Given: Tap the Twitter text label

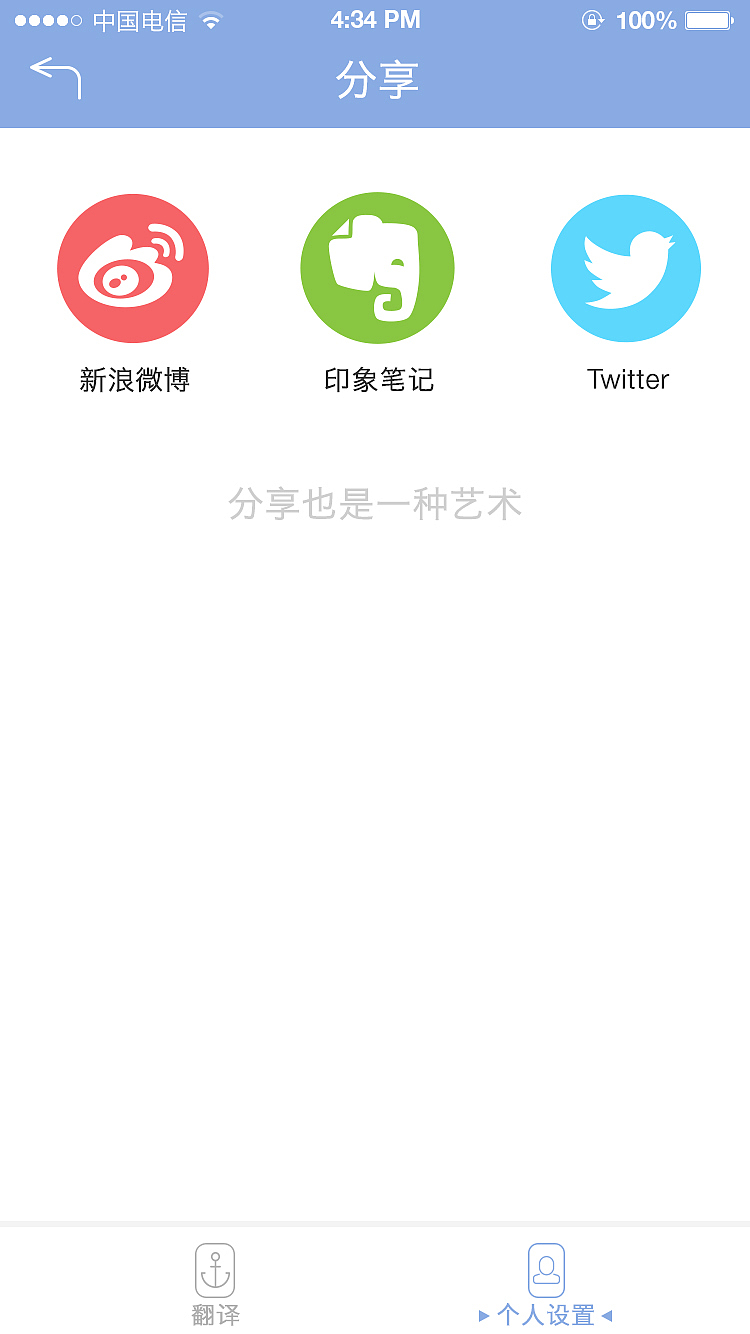Looking at the screenshot, I should pos(627,379).
